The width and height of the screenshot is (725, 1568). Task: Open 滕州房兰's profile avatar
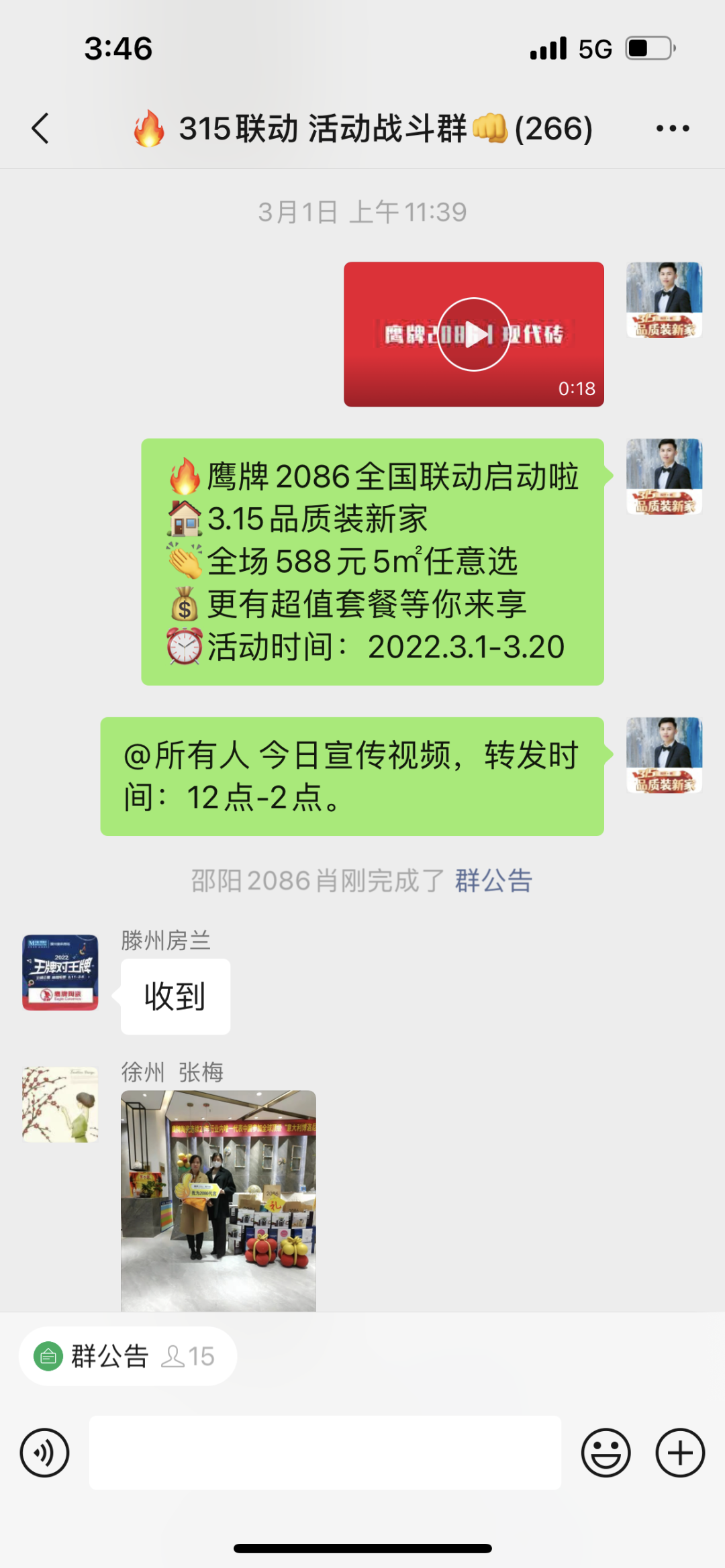pyautogui.click(x=60, y=972)
